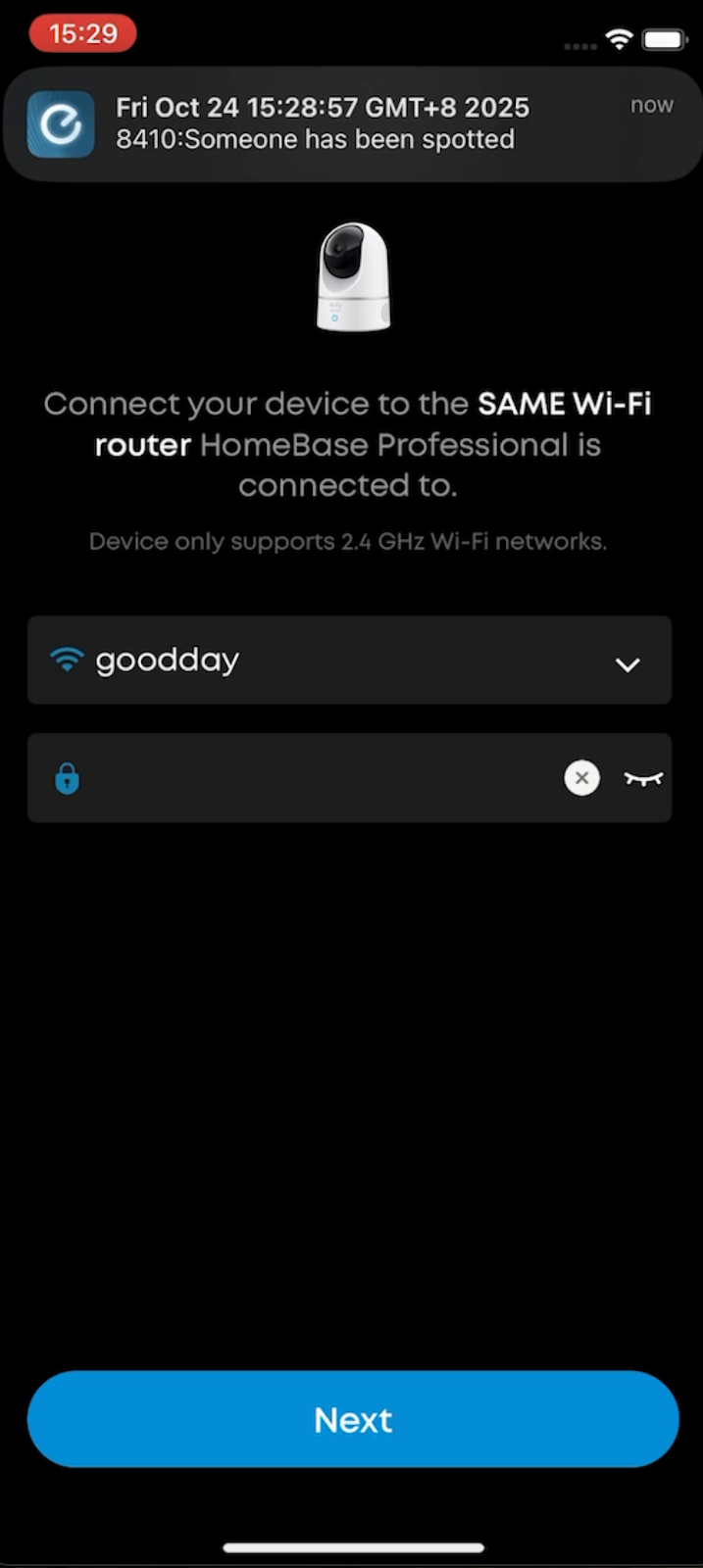The width and height of the screenshot is (703, 1568).
Task: Toggle password visibility eye icon
Action: (643, 778)
